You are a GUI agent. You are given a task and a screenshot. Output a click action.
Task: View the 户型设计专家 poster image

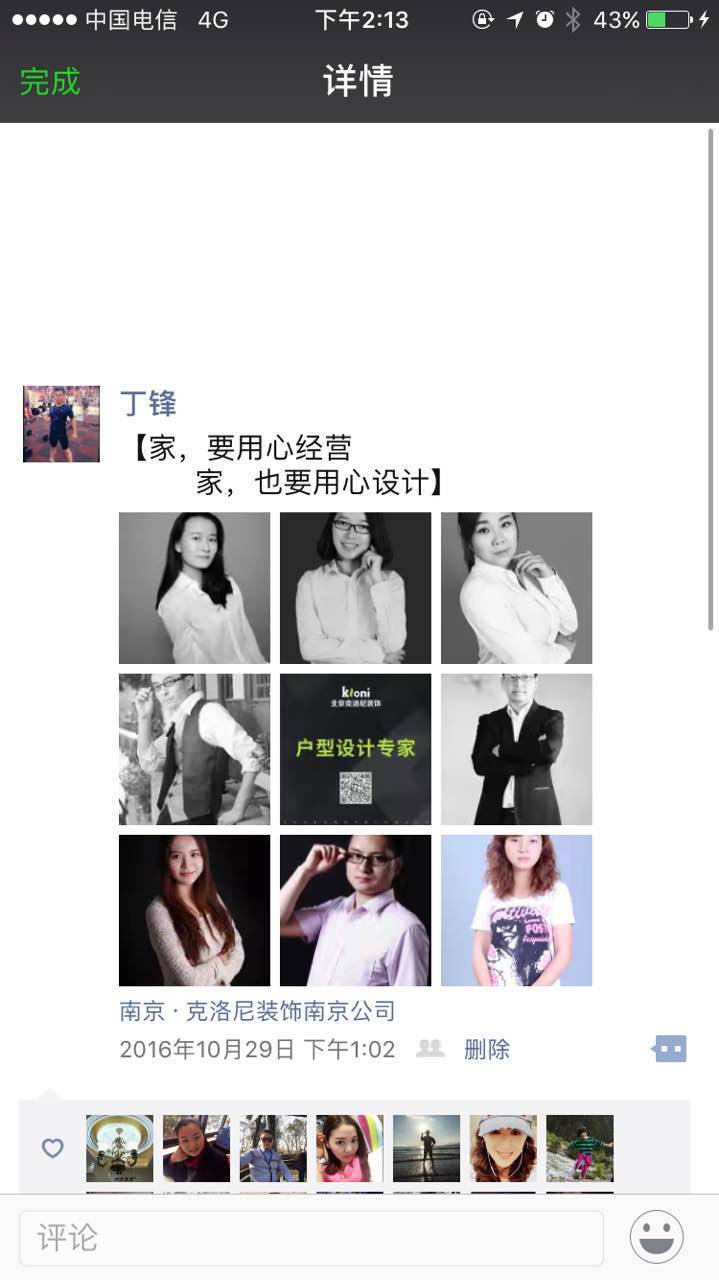point(355,749)
